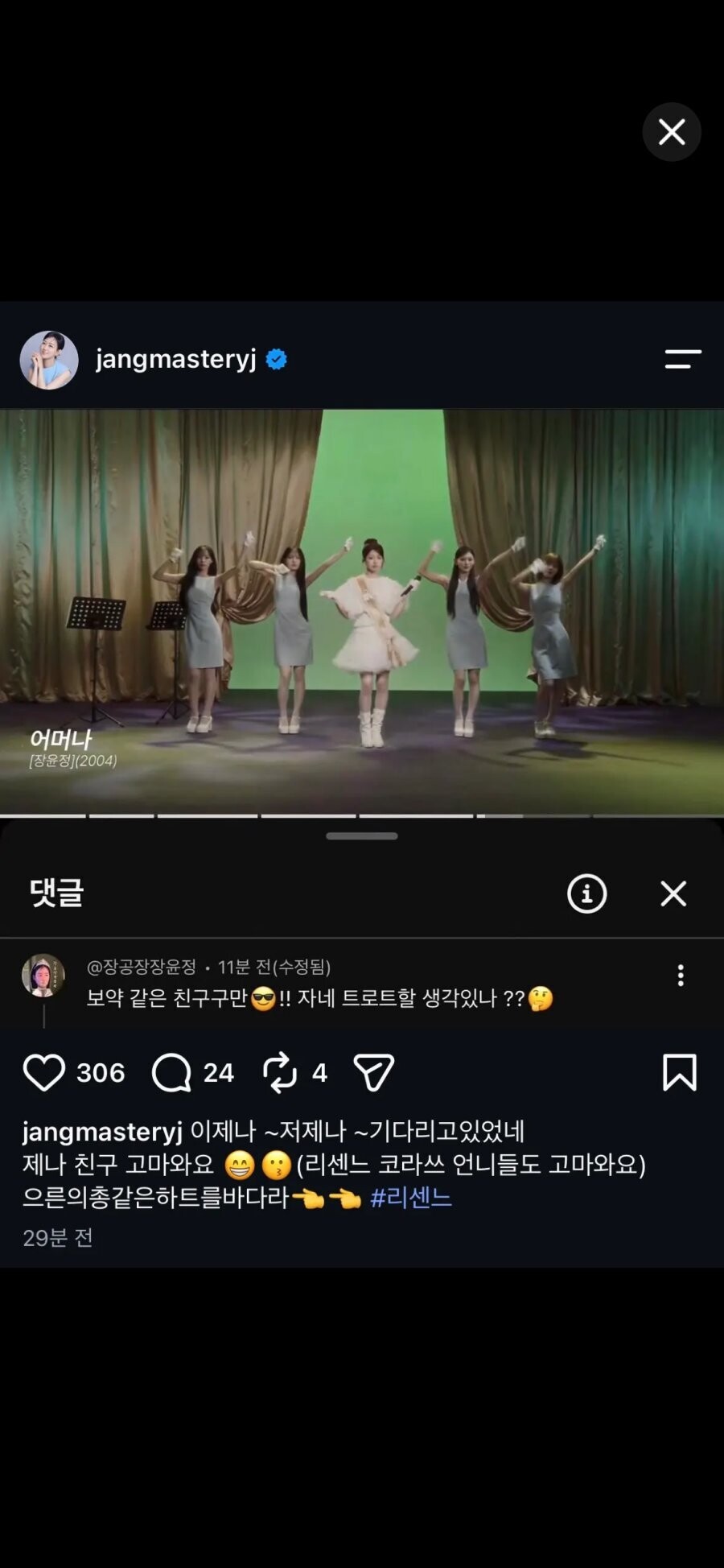Repost this post with 4 reposts
The width and height of the screenshot is (724, 1568).
tap(280, 1073)
